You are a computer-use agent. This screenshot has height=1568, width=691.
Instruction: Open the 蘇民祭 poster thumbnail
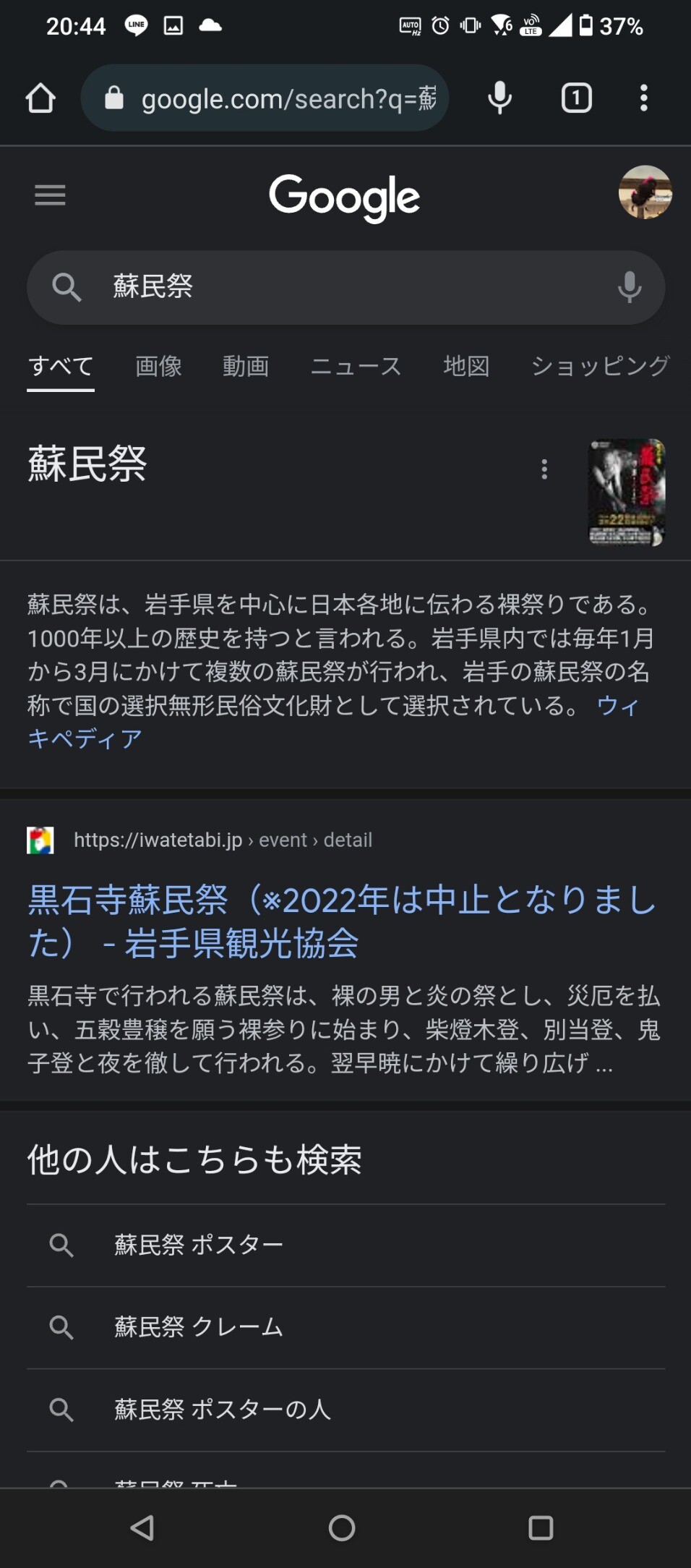click(626, 492)
